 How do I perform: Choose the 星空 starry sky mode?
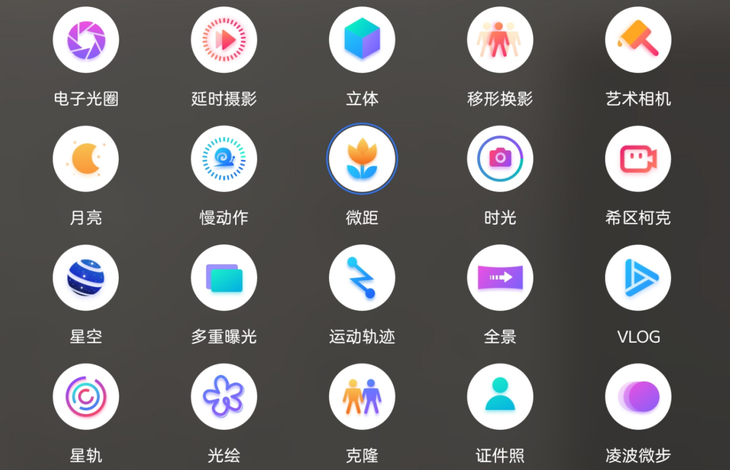pos(86,278)
